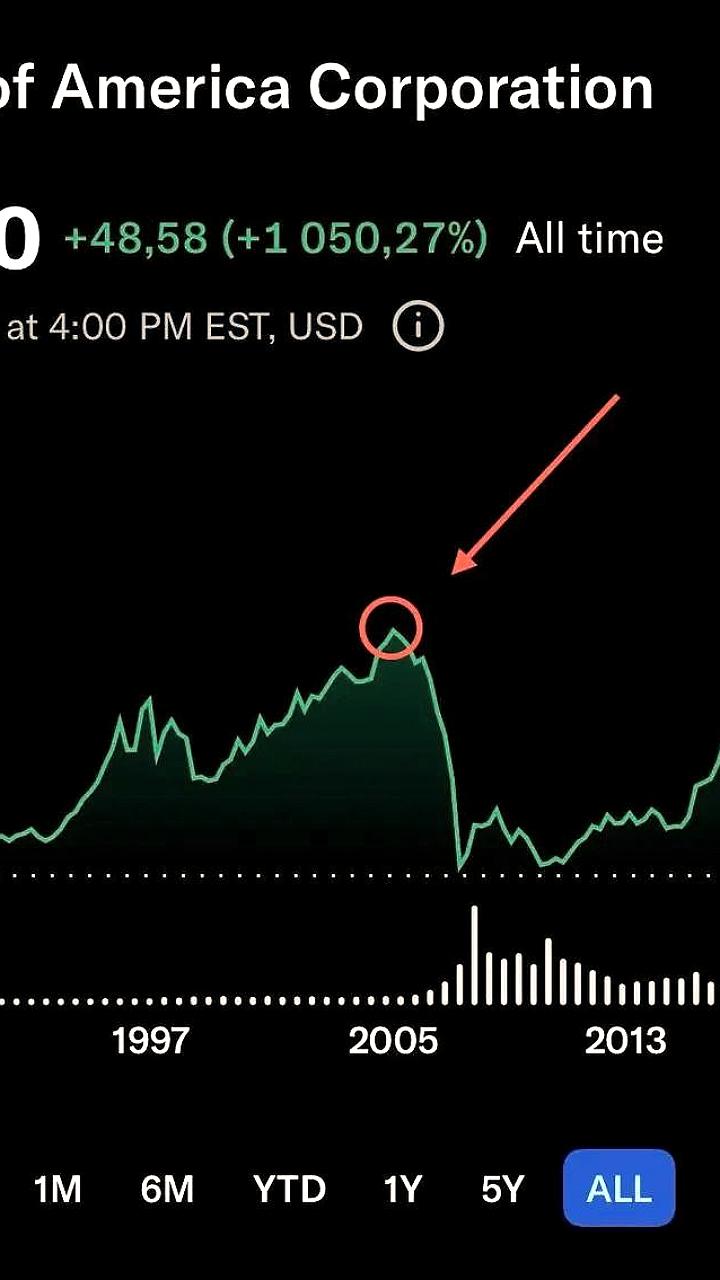Switch to the 5Y range

[x=502, y=1190]
